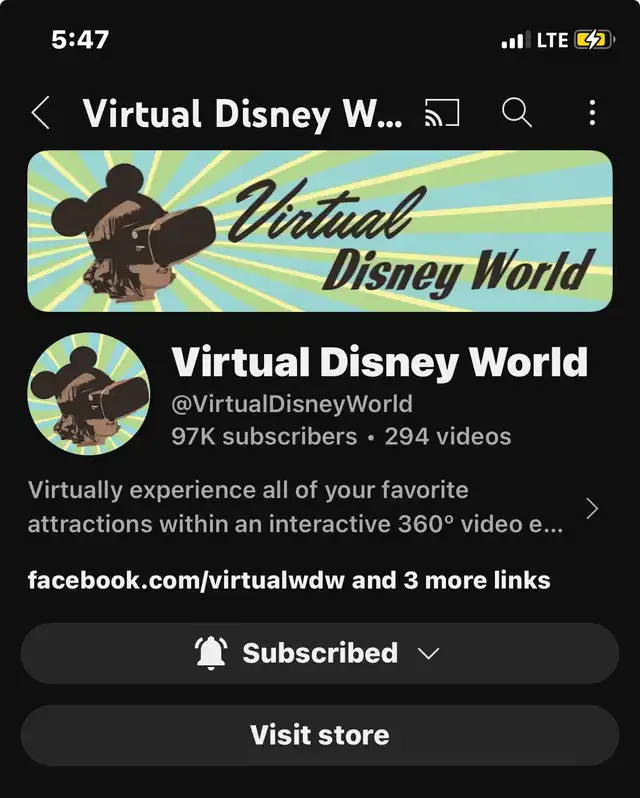Open the Subscribed notification options dropdown
Image resolution: width=640 pixels, height=798 pixels.
click(320, 654)
